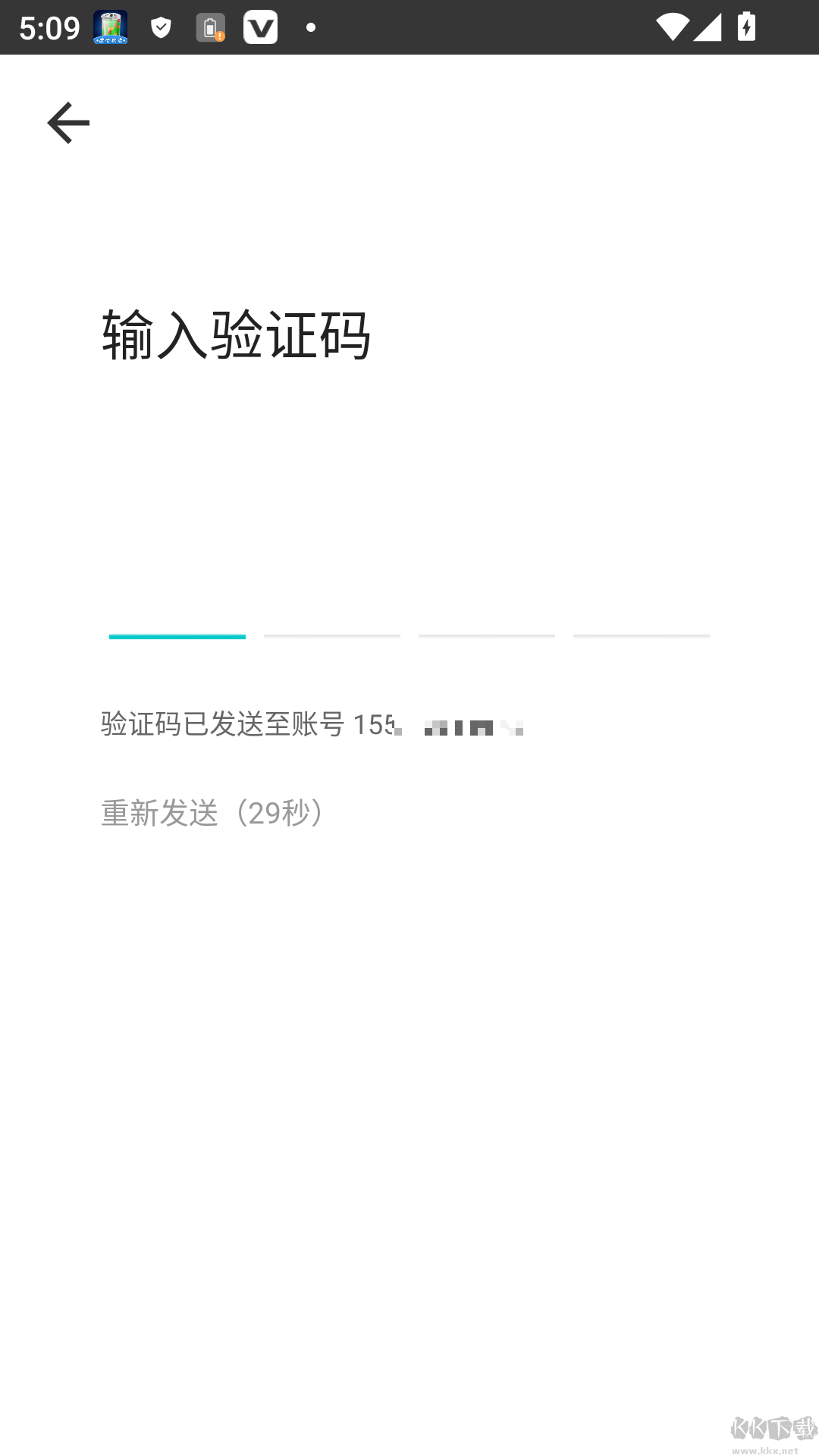Tap the Wi-Fi status icon
This screenshot has height=1456, width=819.
click(670, 27)
